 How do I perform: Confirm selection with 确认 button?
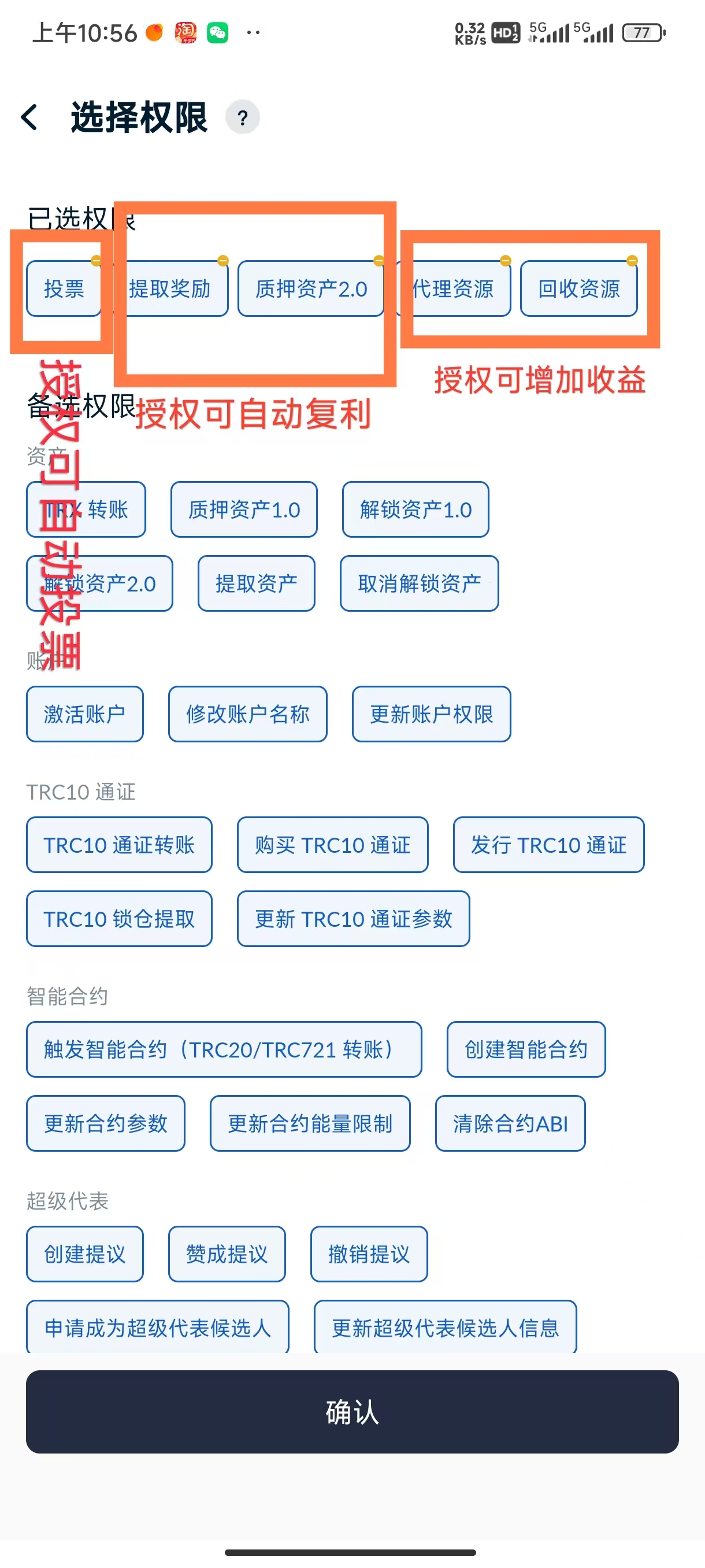tap(352, 1411)
